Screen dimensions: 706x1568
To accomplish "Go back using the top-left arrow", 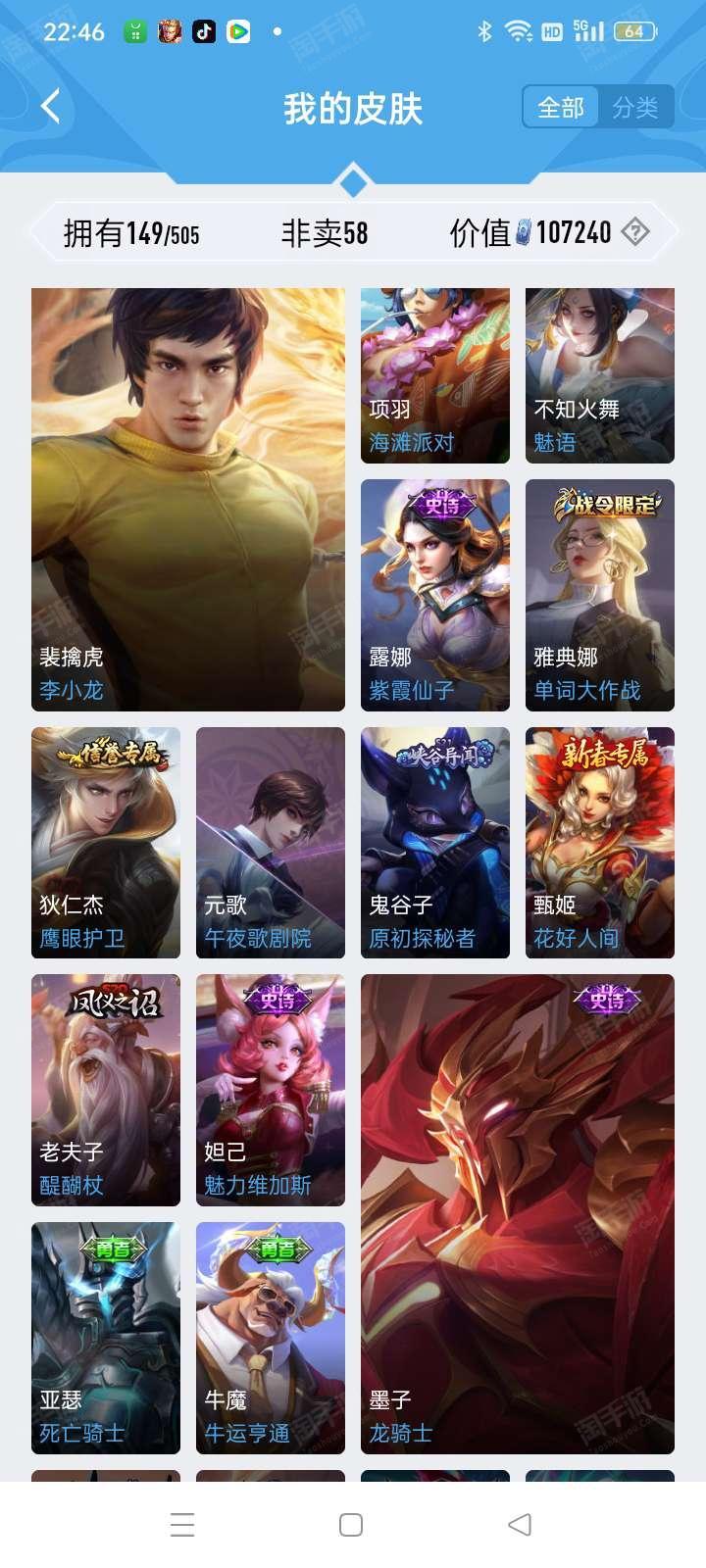I will coord(51,106).
